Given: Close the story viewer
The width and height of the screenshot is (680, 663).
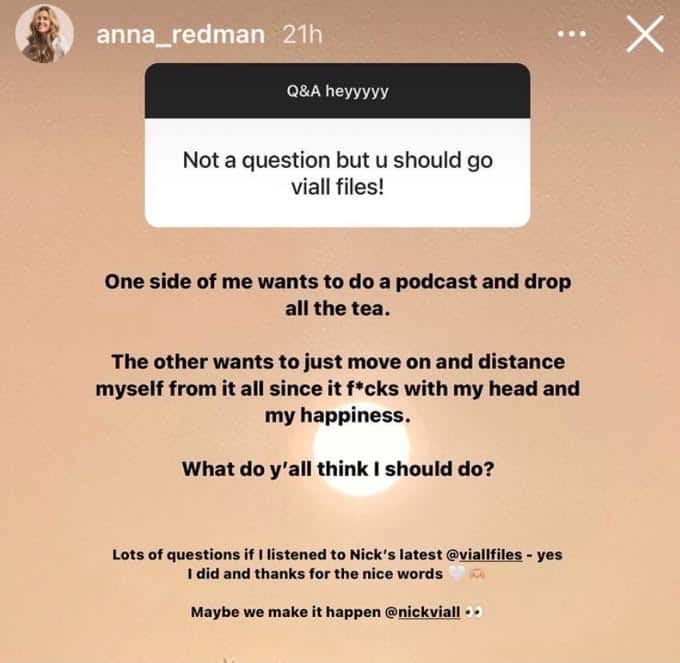Looking at the screenshot, I should click(x=644, y=35).
